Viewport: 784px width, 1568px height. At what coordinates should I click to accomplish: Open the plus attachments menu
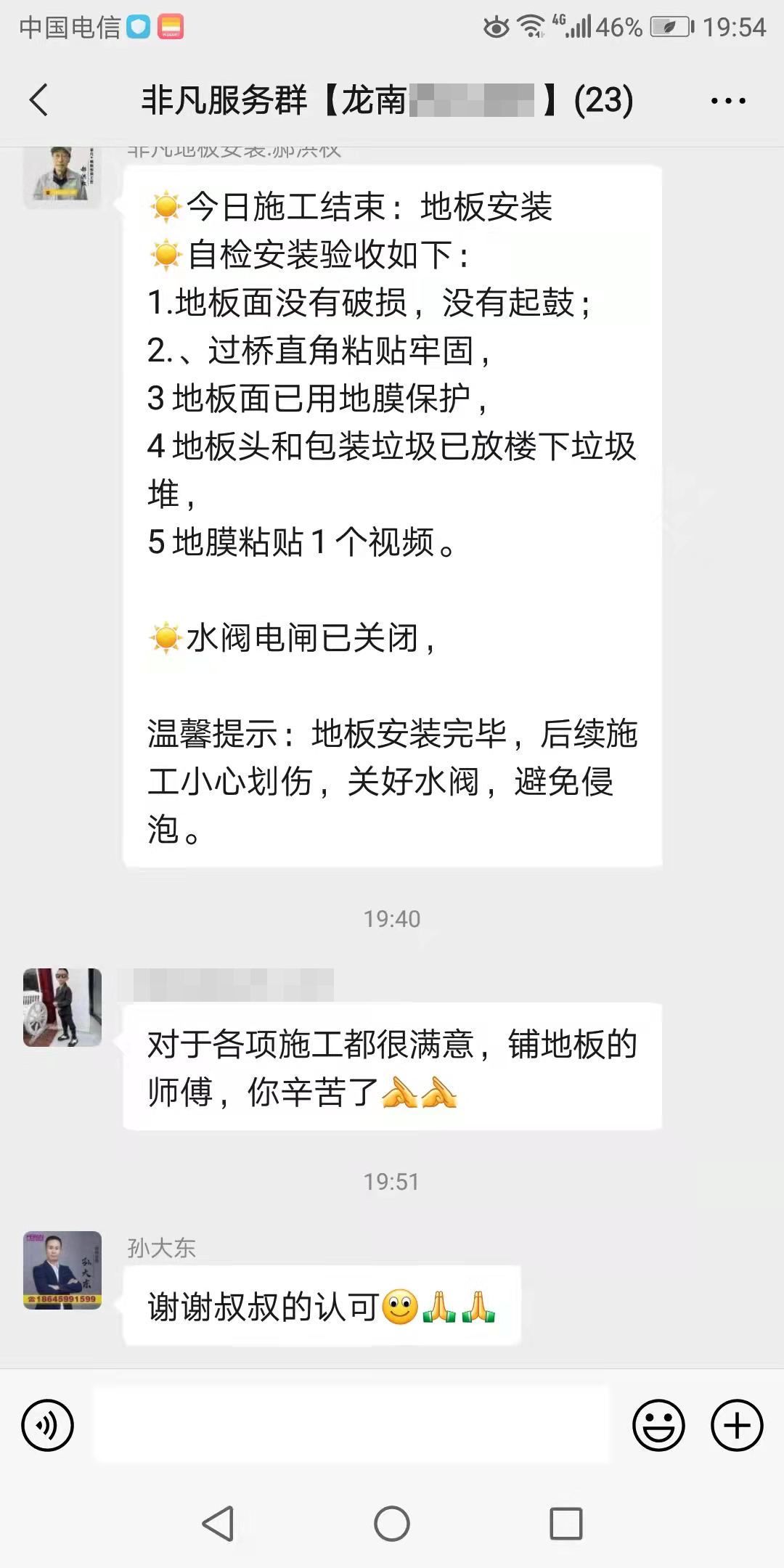(x=736, y=1425)
